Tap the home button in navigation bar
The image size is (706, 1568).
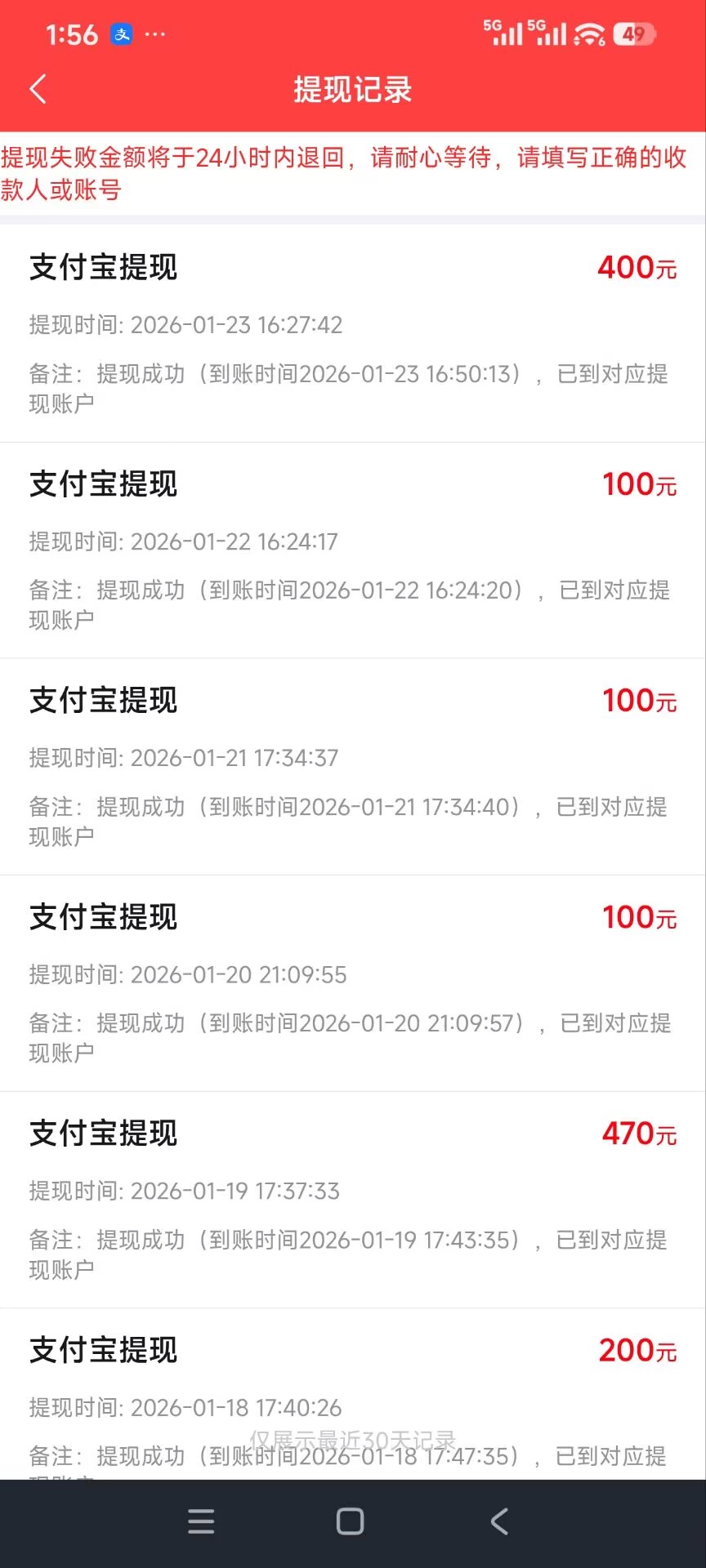click(350, 1521)
